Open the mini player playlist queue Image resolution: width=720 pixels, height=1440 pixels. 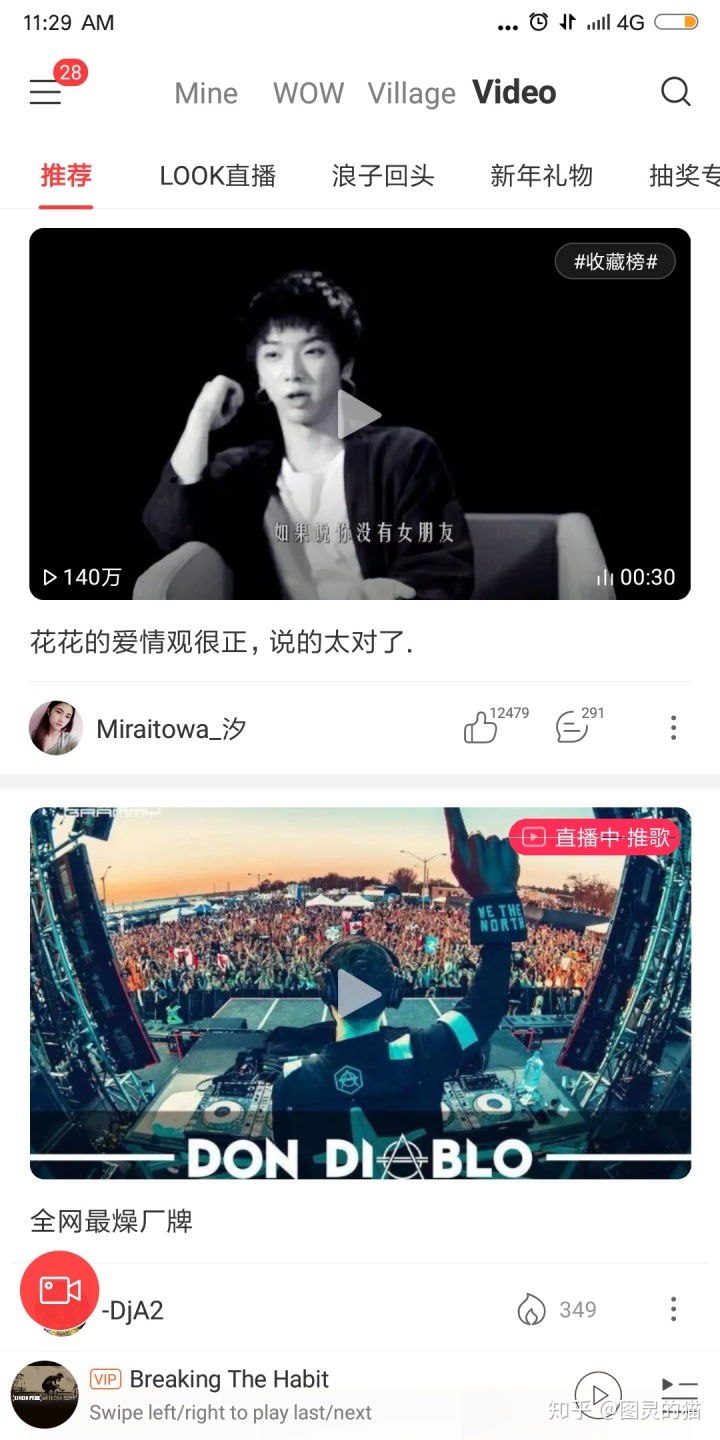pos(680,1392)
